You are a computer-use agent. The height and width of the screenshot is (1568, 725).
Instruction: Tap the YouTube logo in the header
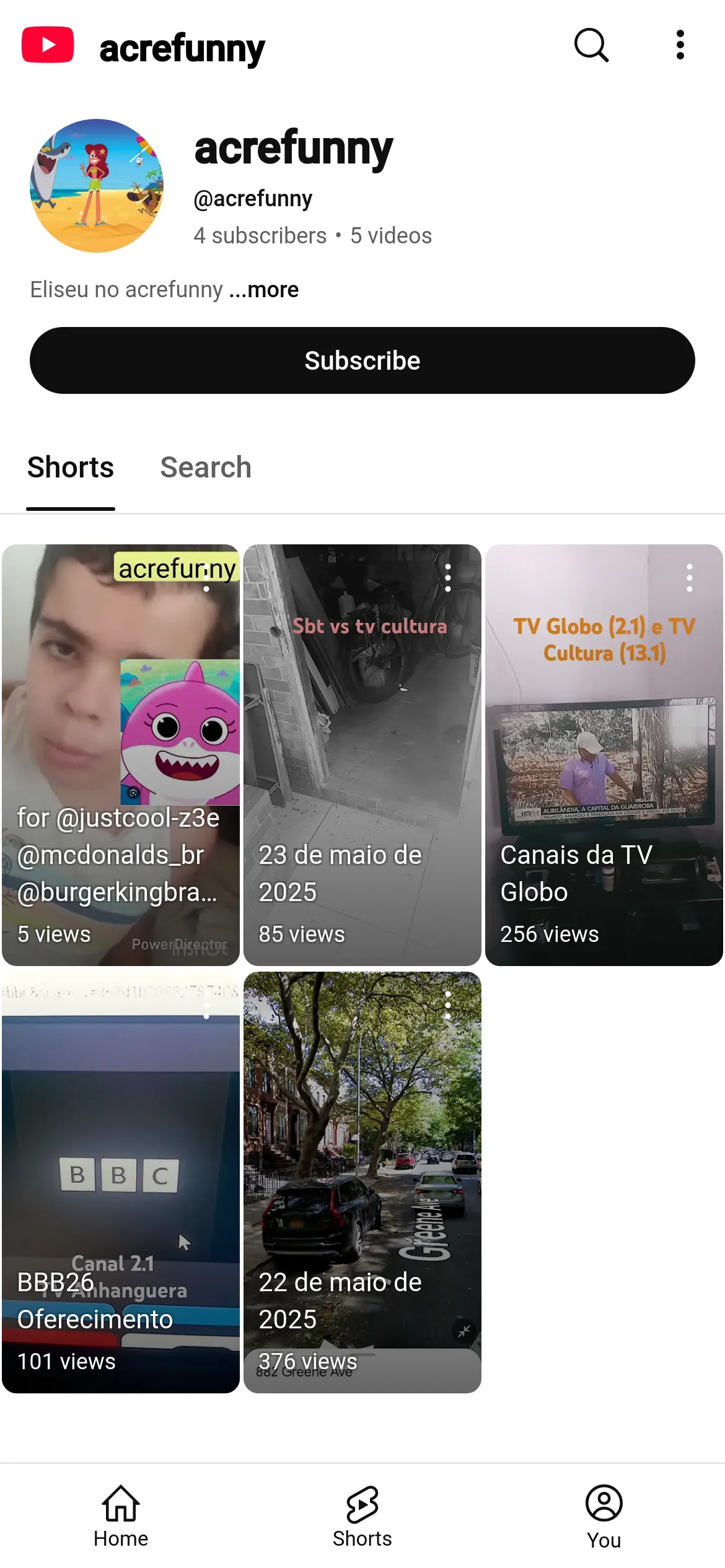(48, 45)
